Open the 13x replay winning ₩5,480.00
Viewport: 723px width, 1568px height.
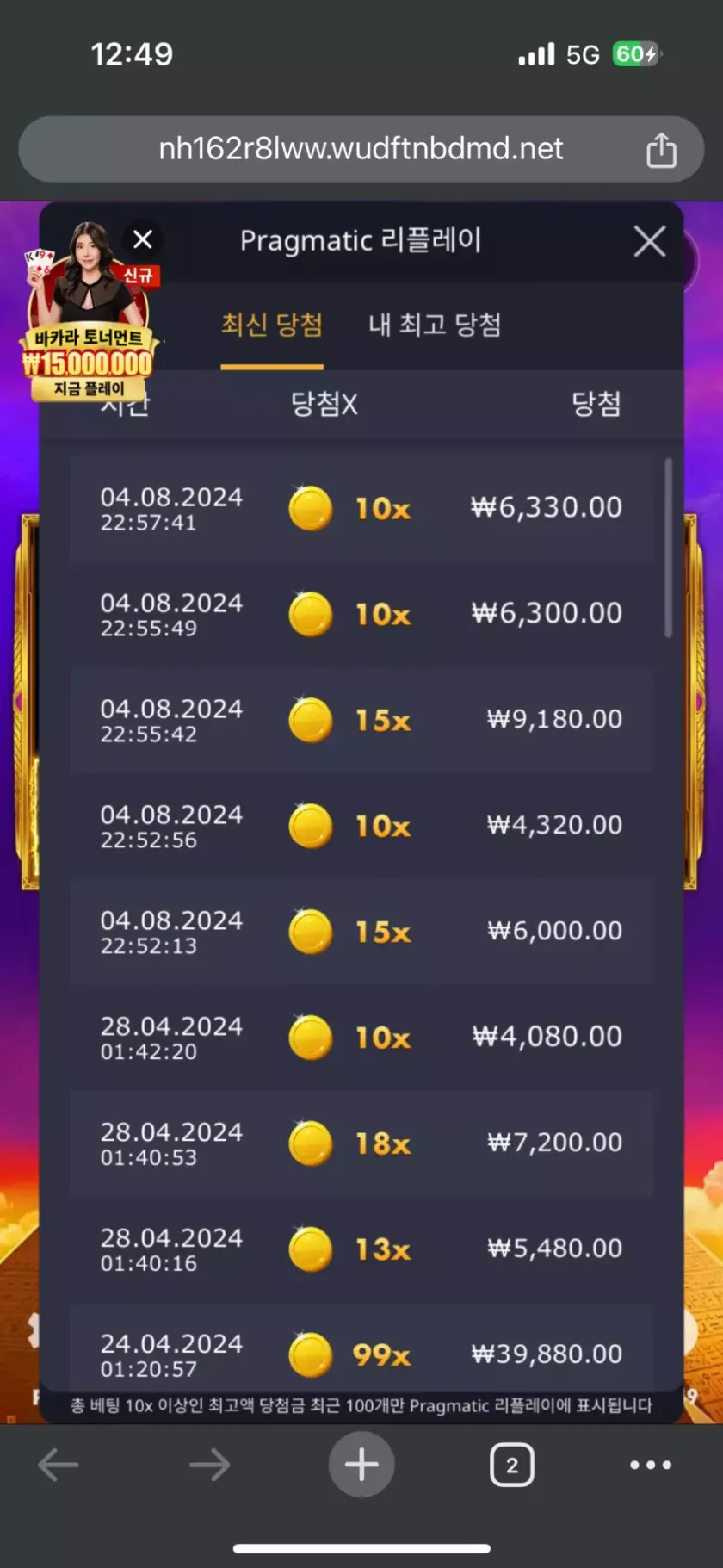point(361,1249)
